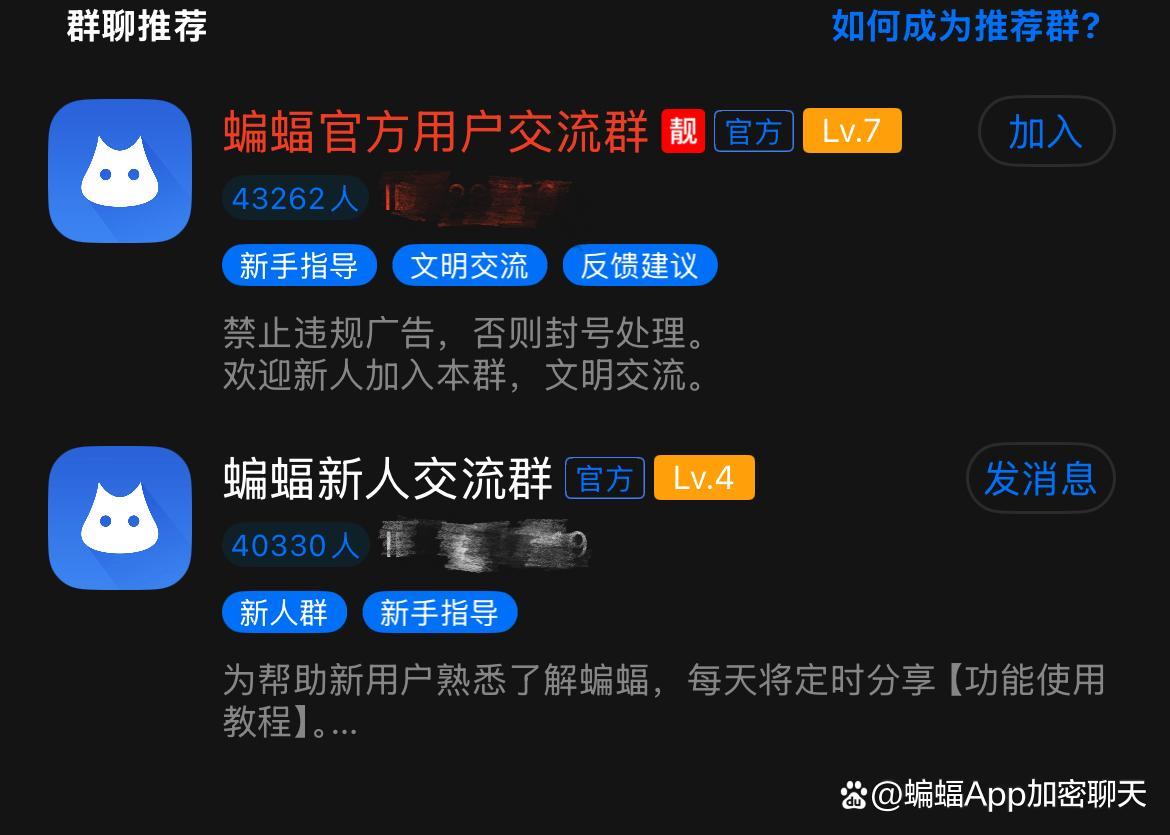
Task: Open the 蝙蝠官方用户交流群 group details
Action: click(436, 132)
